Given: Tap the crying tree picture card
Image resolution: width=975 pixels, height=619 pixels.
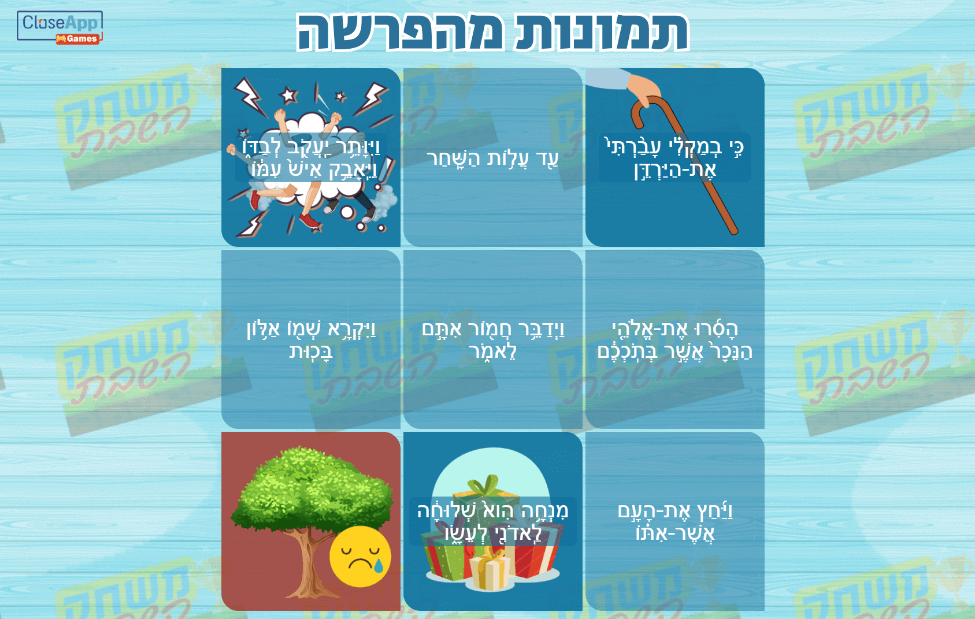Looking at the screenshot, I should click(310, 521).
